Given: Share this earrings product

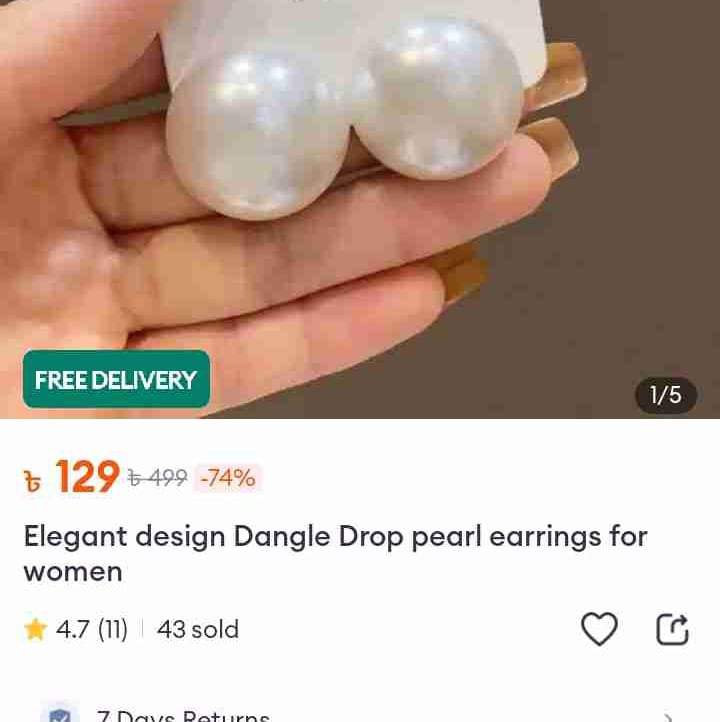Looking at the screenshot, I should [x=672, y=629].
